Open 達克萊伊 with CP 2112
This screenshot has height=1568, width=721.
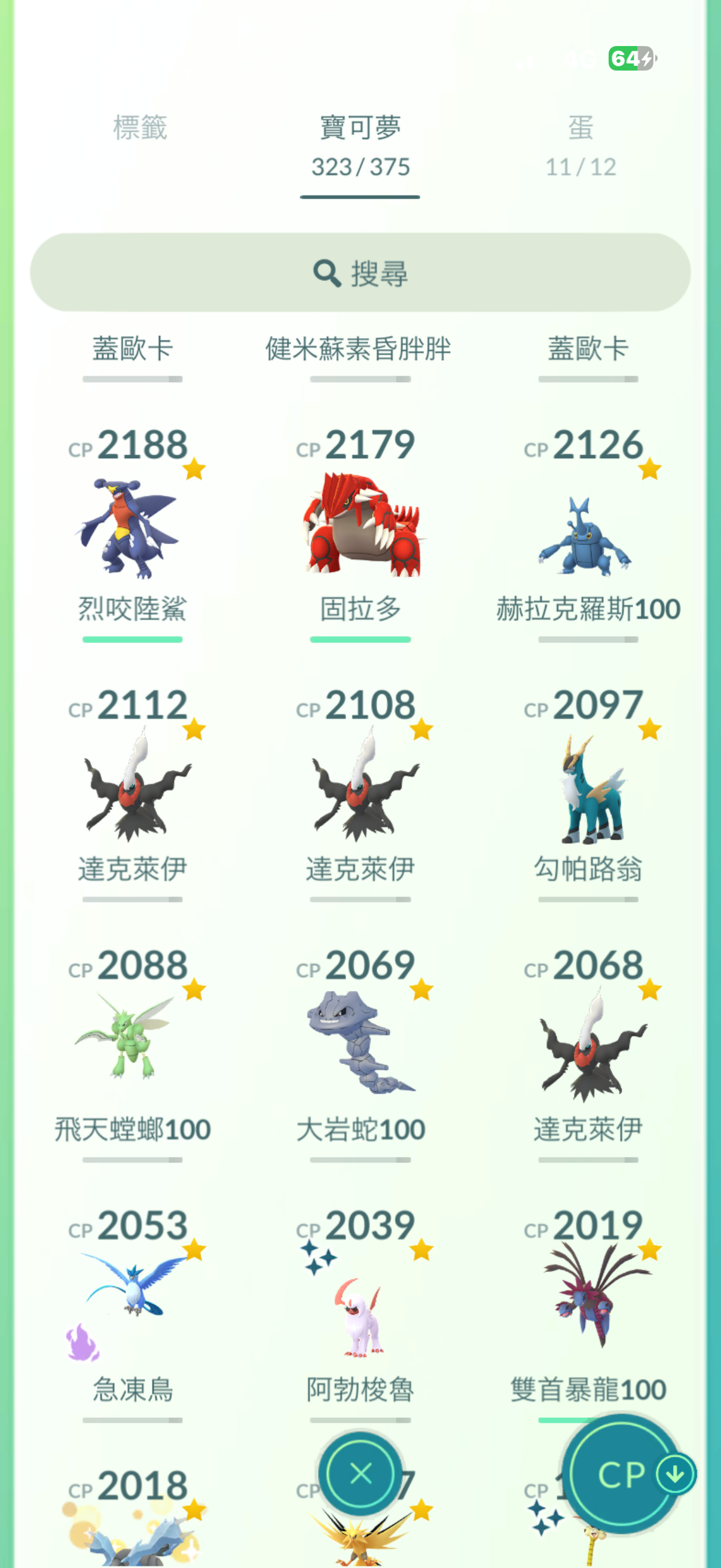click(x=133, y=788)
